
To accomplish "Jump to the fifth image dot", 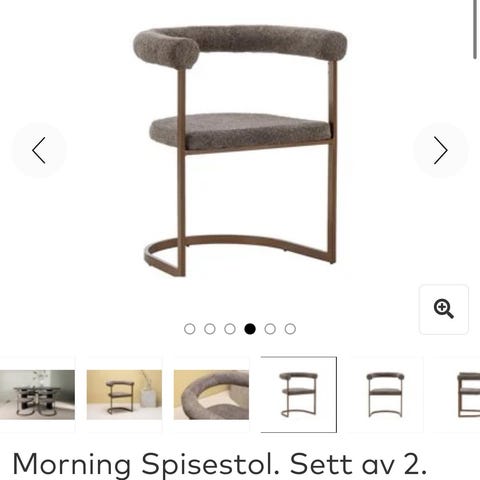I will tap(270, 329).
